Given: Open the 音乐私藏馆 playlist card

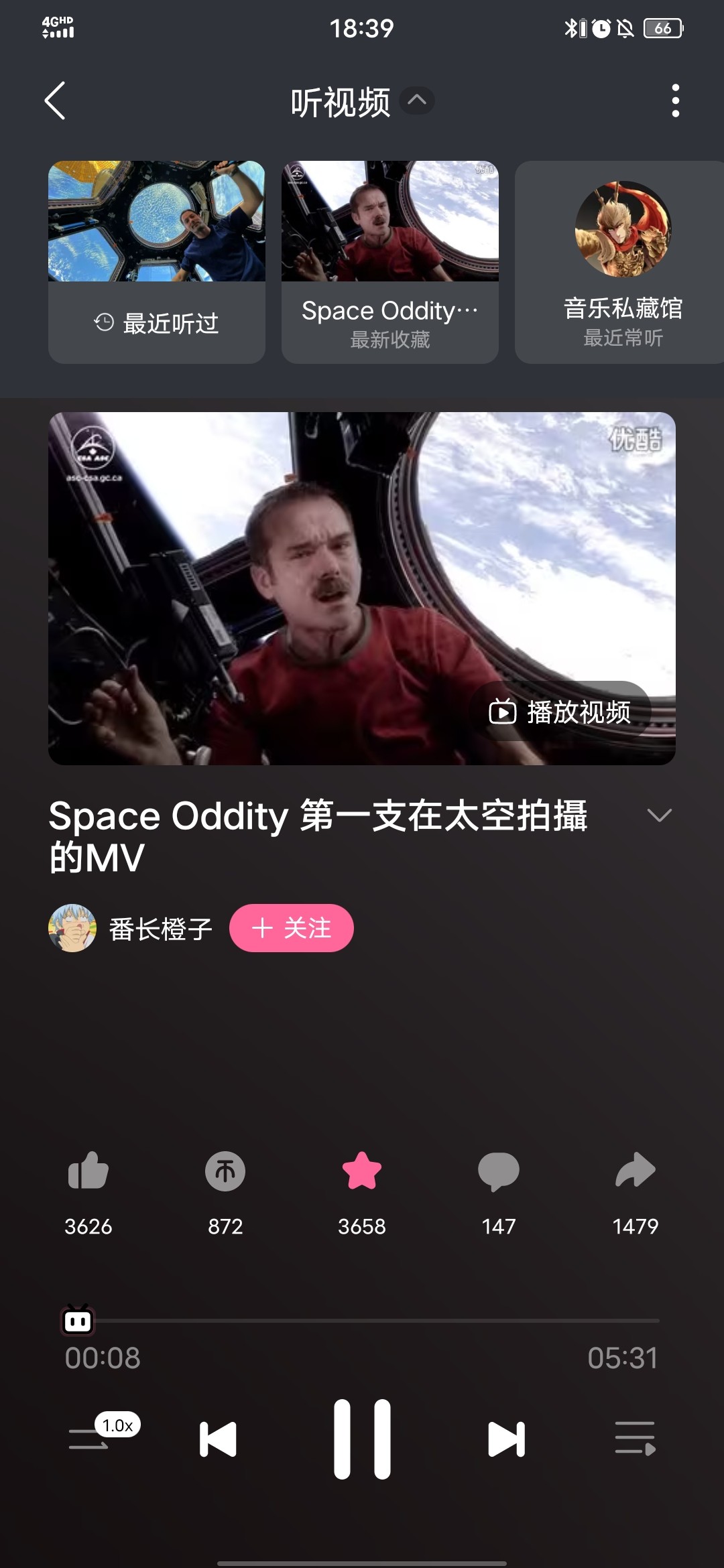Looking at the screenshot, I should tap(622, 262).
